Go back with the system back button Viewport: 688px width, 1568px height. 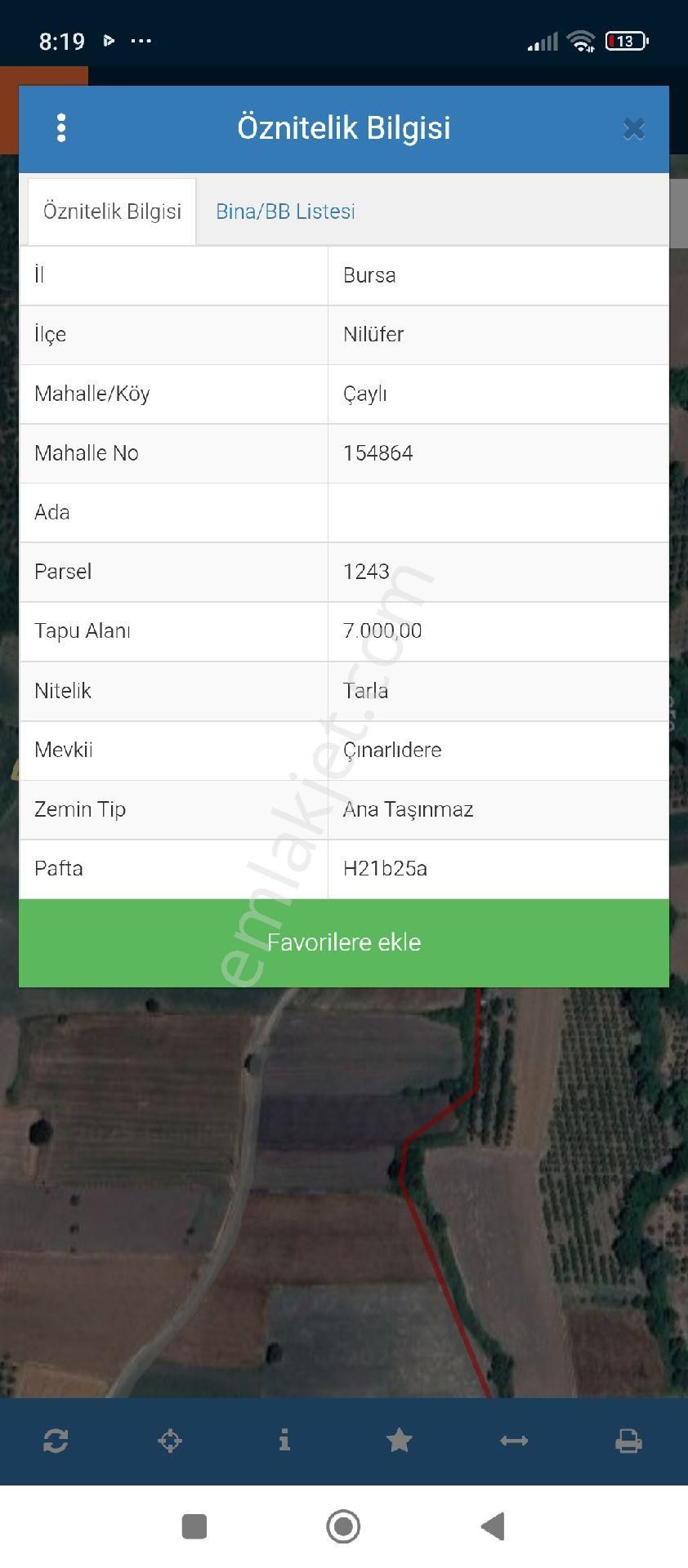pos(493,1526)
